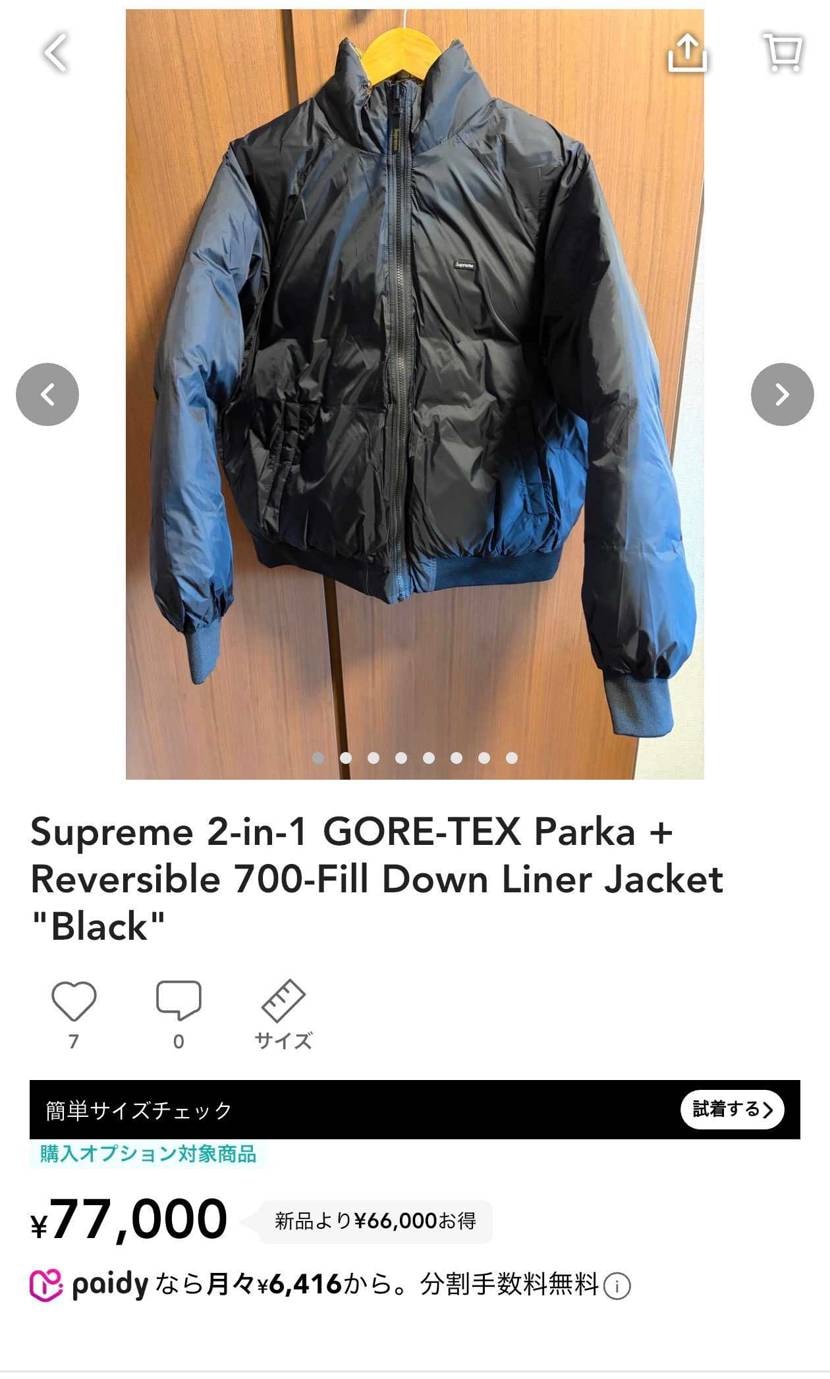Open the size guide via サイズ icon

[x=282, y=999]
